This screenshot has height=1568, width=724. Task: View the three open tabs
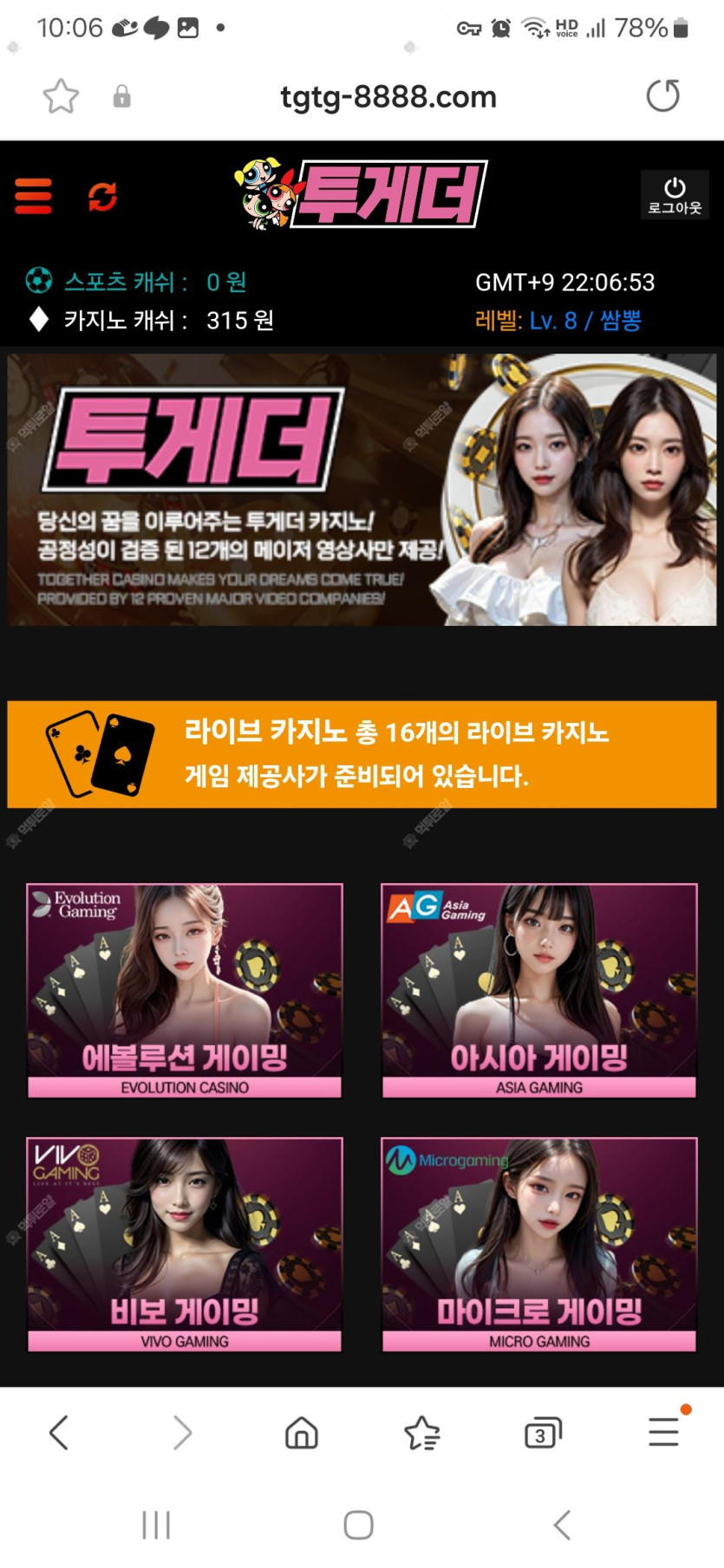[x=543, y=1433]
